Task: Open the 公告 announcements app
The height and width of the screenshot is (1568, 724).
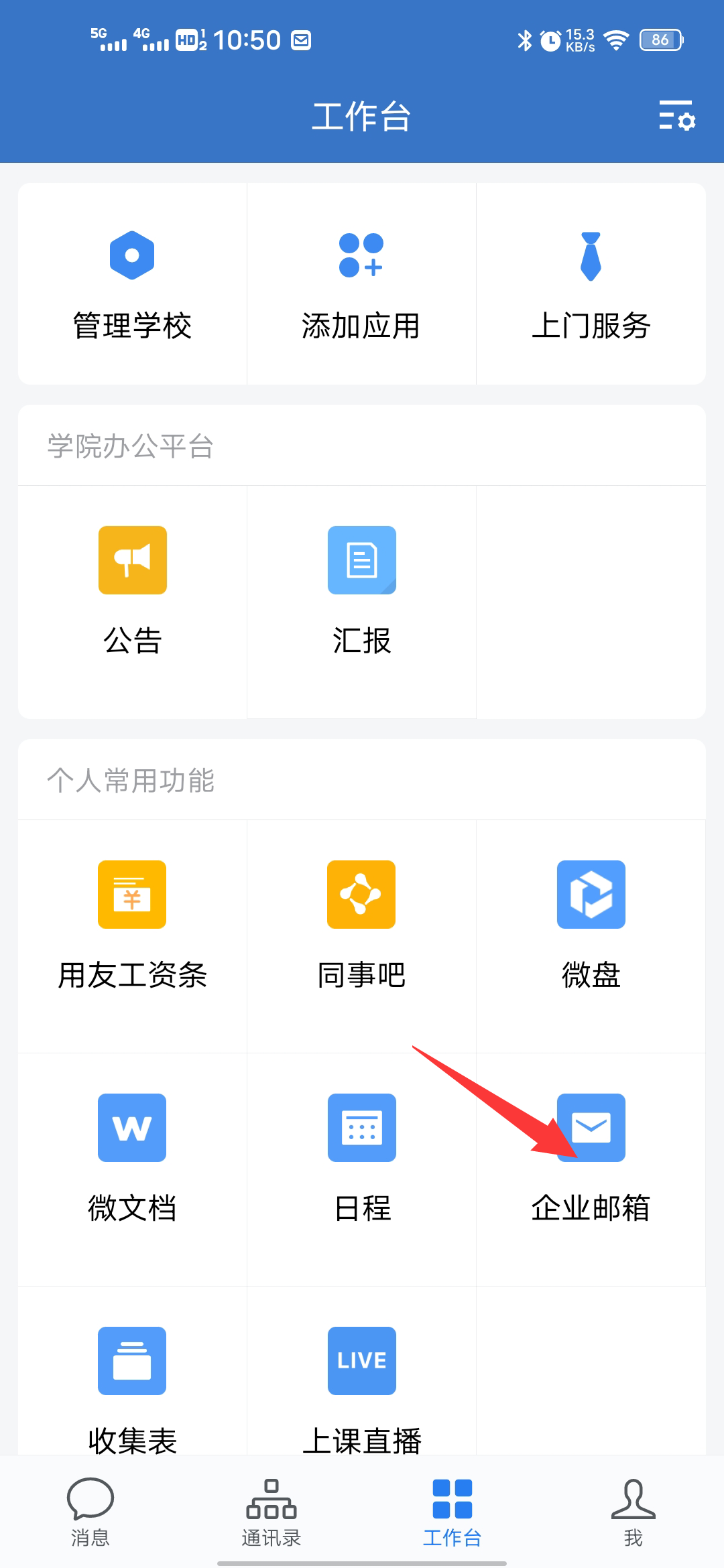Action: click(x=132, y=590)
